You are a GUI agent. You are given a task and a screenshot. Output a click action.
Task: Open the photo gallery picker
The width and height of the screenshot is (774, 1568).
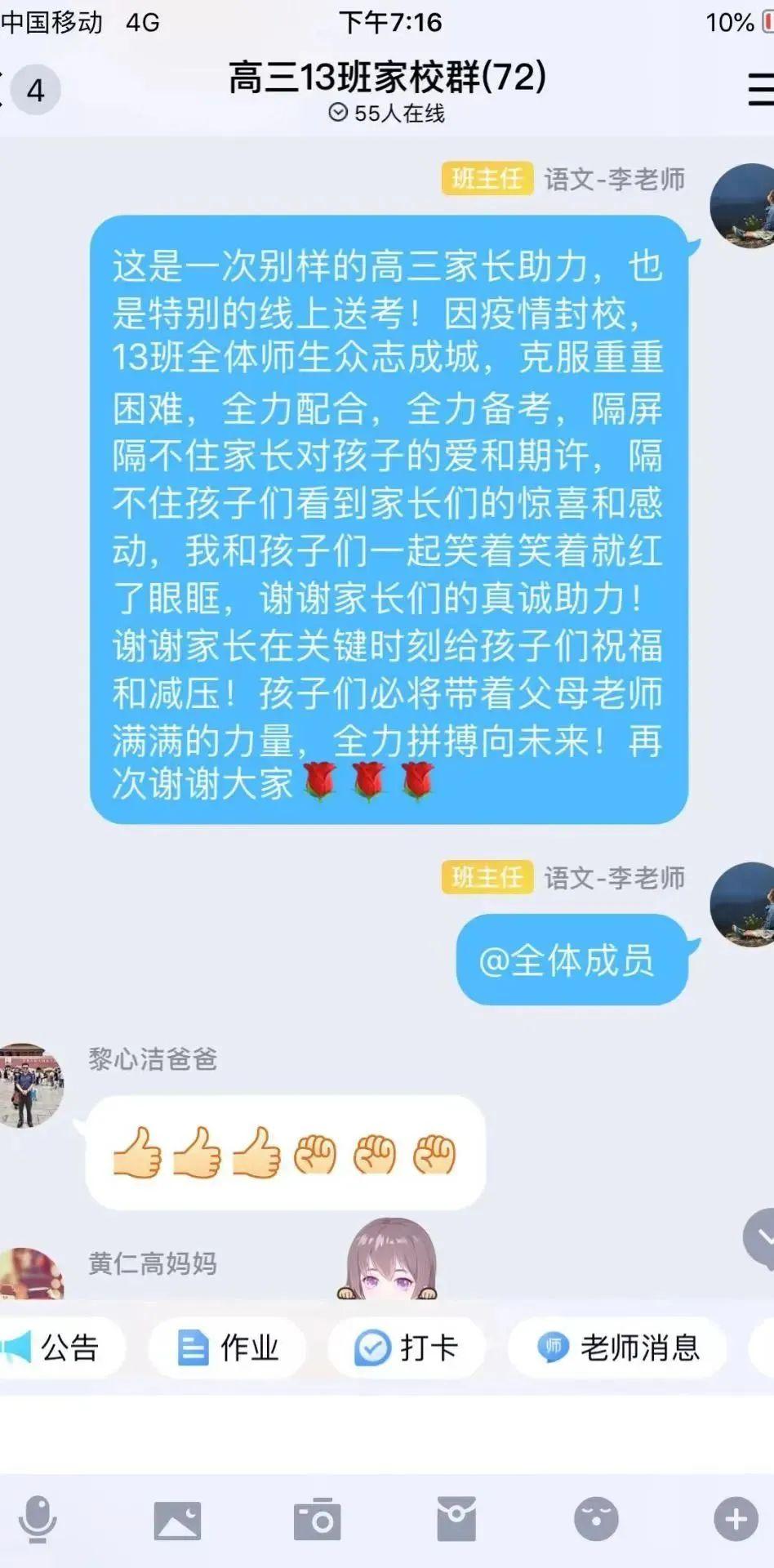coord(177,1520)
